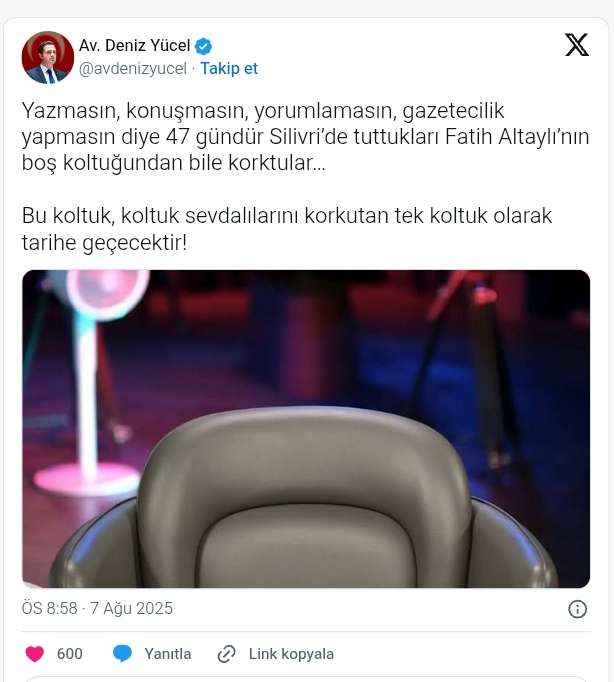Open Deniz Yücel's profile picture
The image size is (614, 682).
(x=48, y=57)
